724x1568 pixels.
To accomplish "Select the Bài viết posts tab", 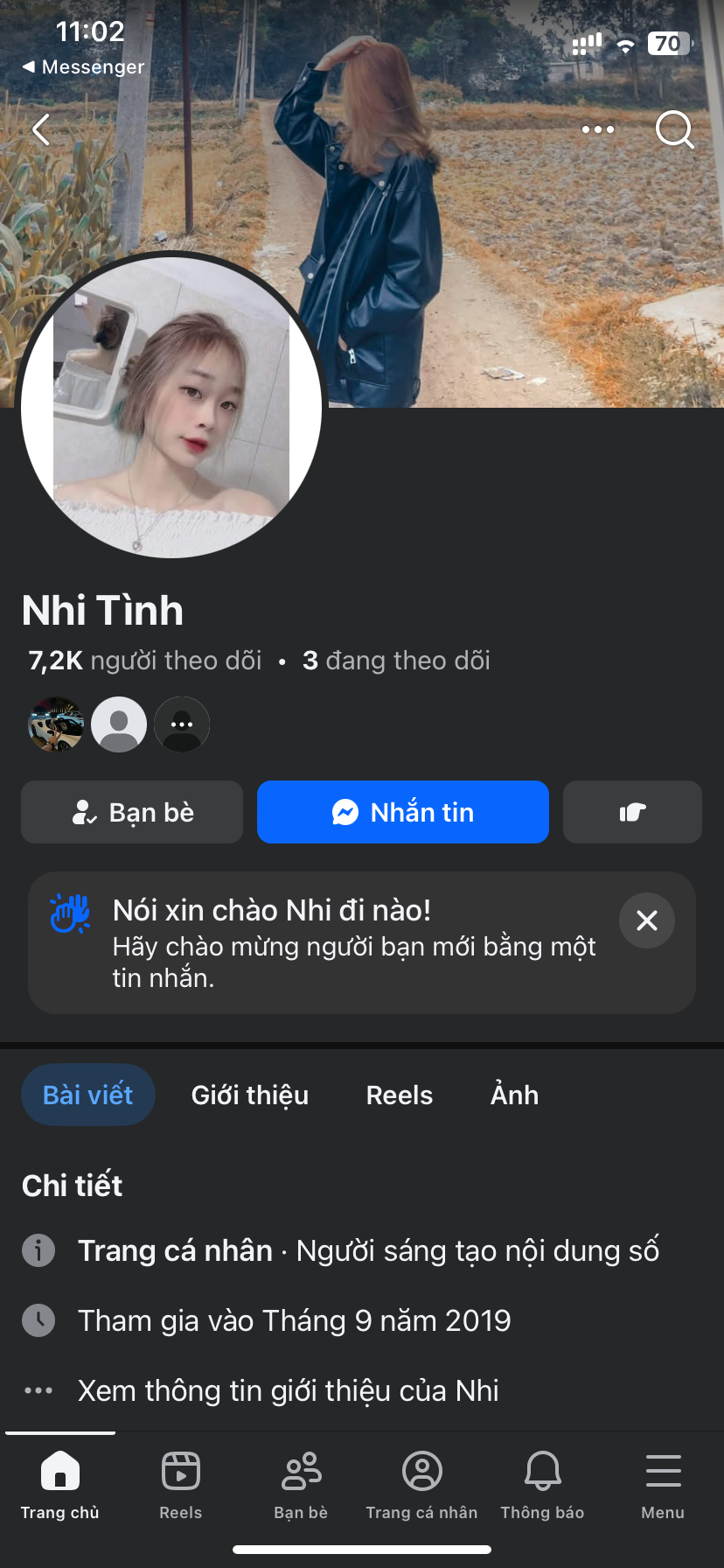I will tap(88, 1095).
